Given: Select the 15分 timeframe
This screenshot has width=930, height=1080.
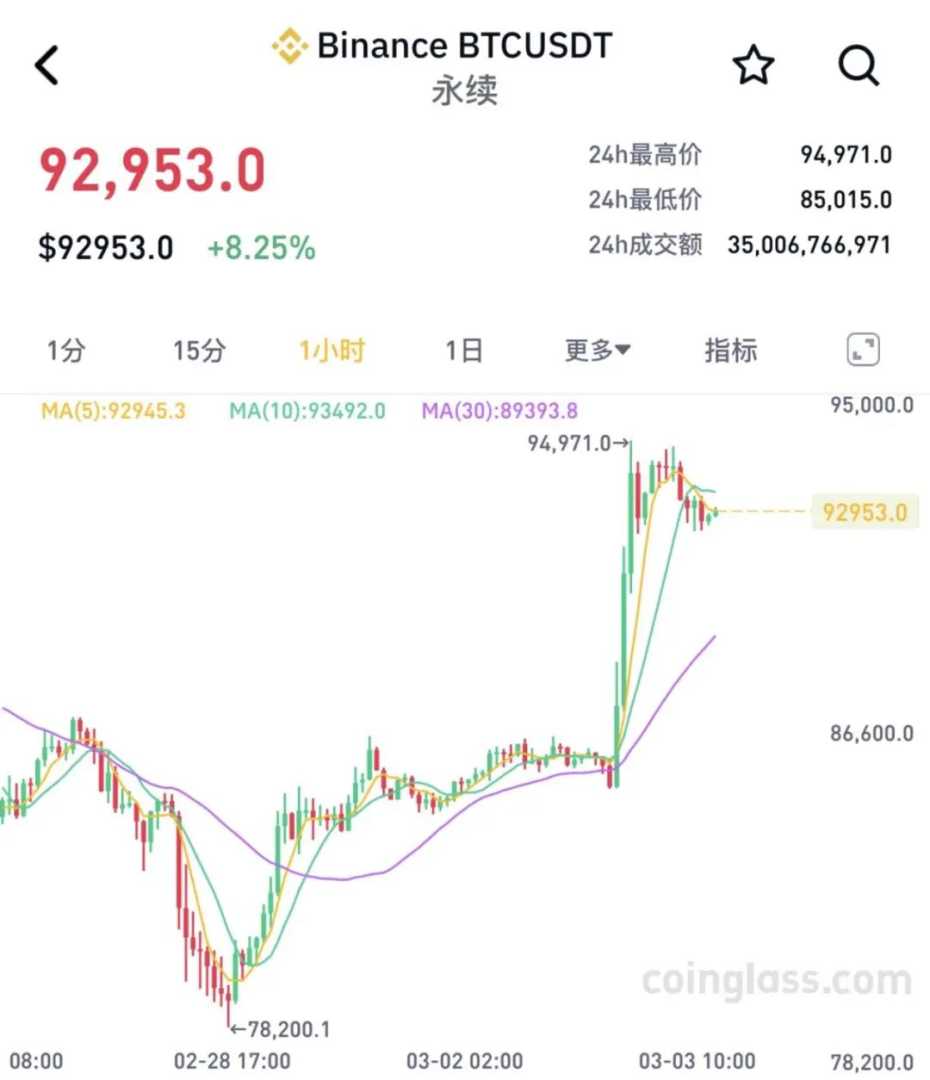Looking at the screenshot, I should (x=199, y=351).
